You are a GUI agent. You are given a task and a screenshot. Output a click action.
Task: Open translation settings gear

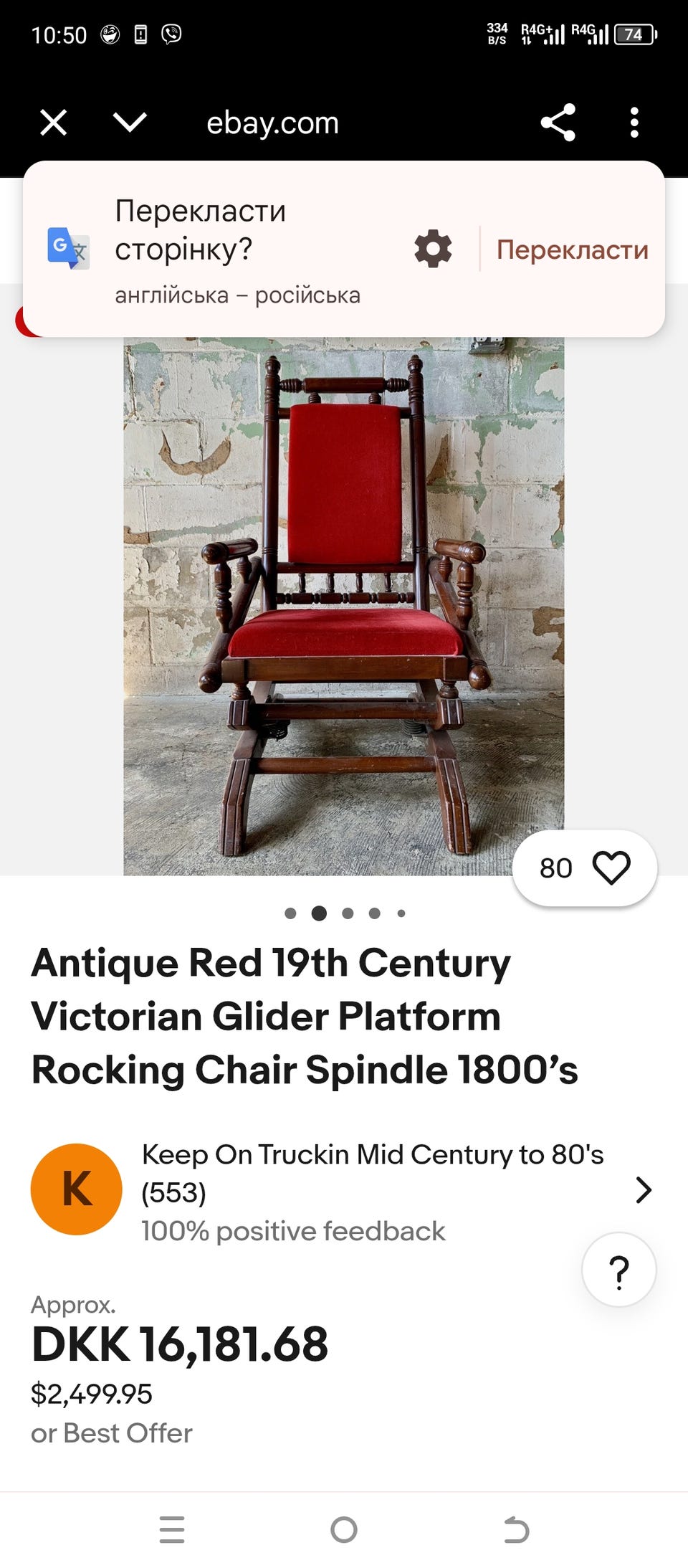tap(433, 250)
